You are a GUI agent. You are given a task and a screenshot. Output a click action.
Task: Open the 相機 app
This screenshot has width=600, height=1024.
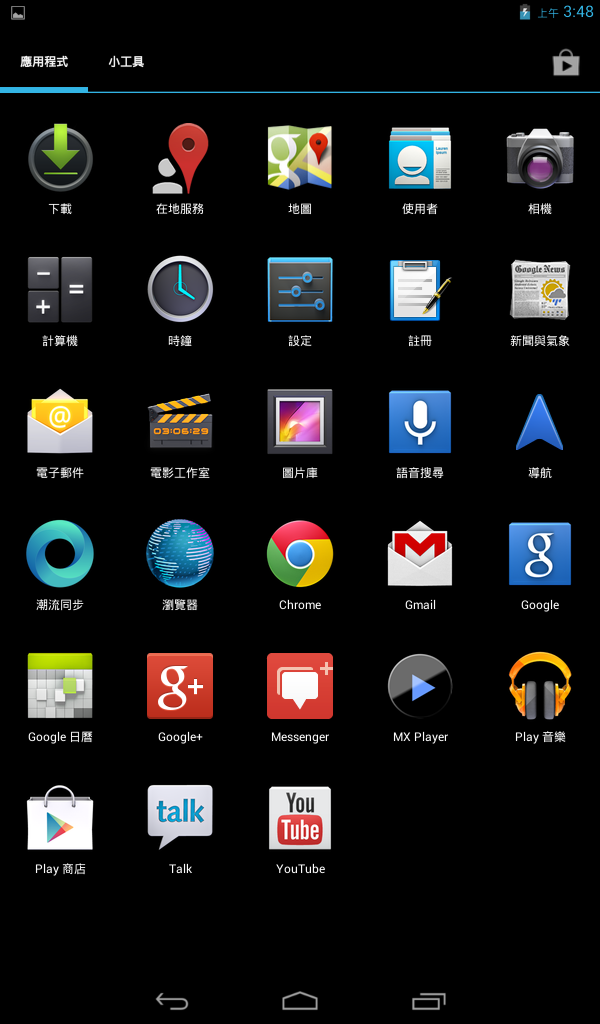[540, 159]
